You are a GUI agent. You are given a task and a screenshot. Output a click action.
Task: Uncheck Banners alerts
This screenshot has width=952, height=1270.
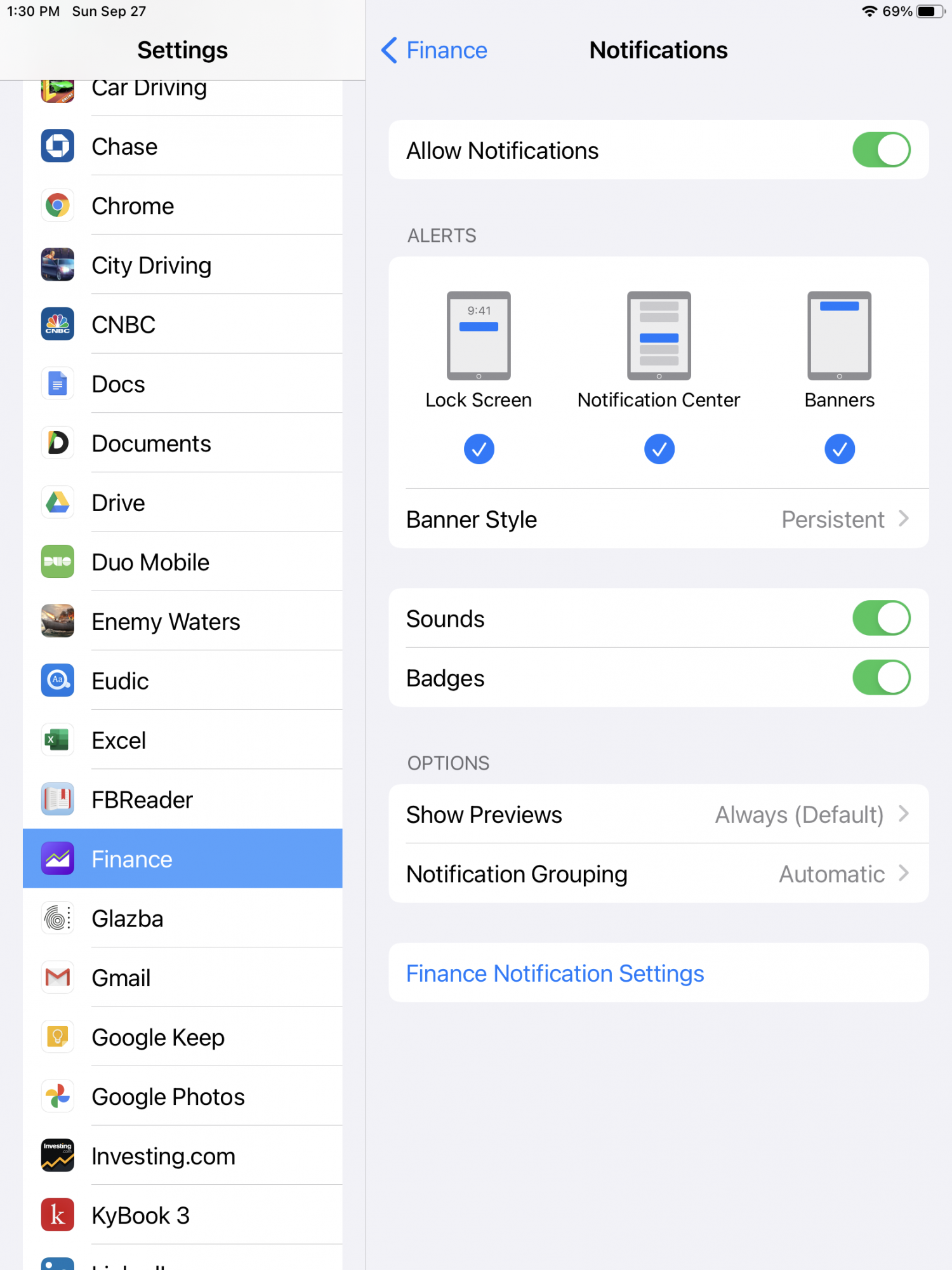(x=839, y=449)
